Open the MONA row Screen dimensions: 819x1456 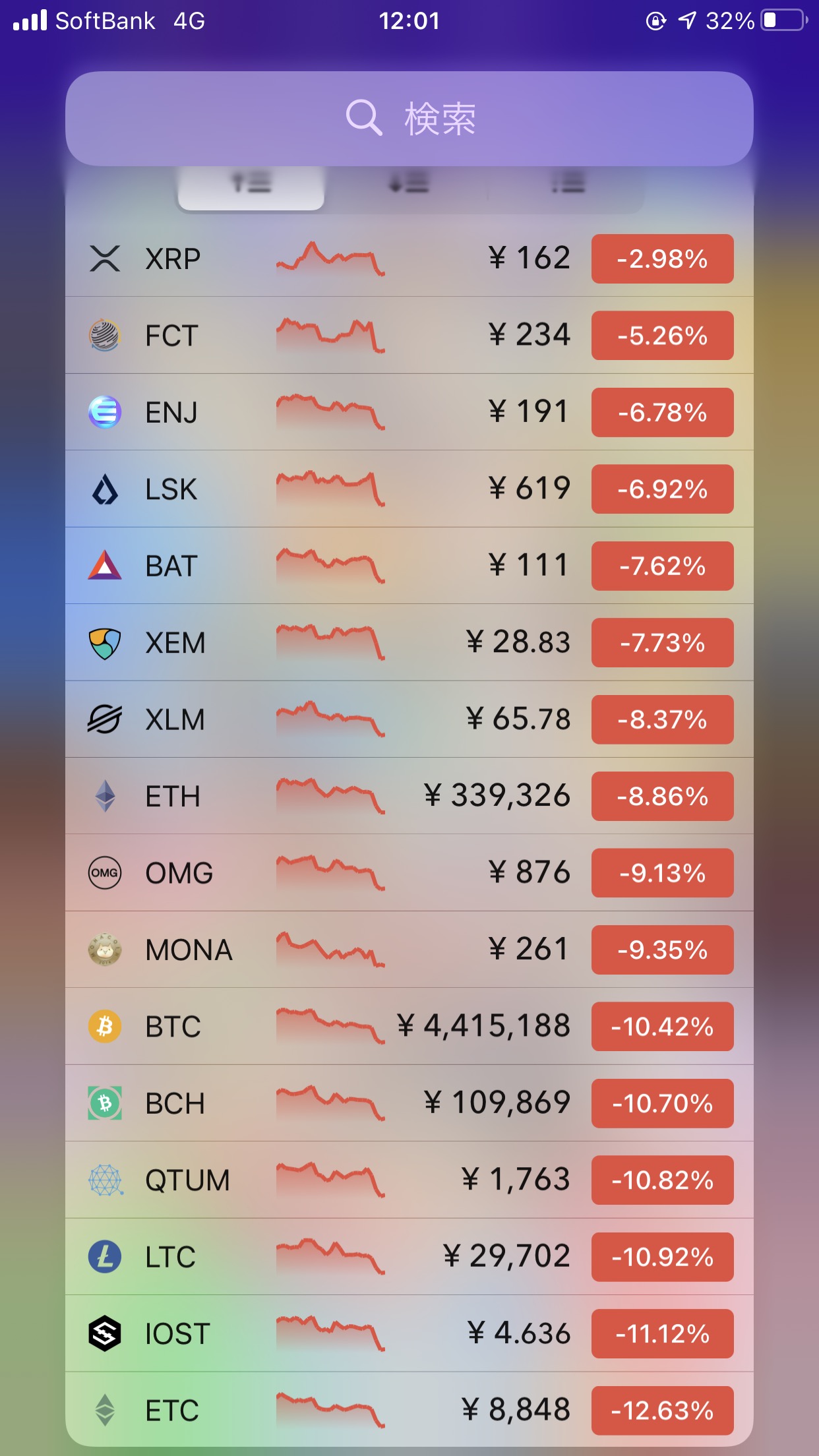point(409,950)
